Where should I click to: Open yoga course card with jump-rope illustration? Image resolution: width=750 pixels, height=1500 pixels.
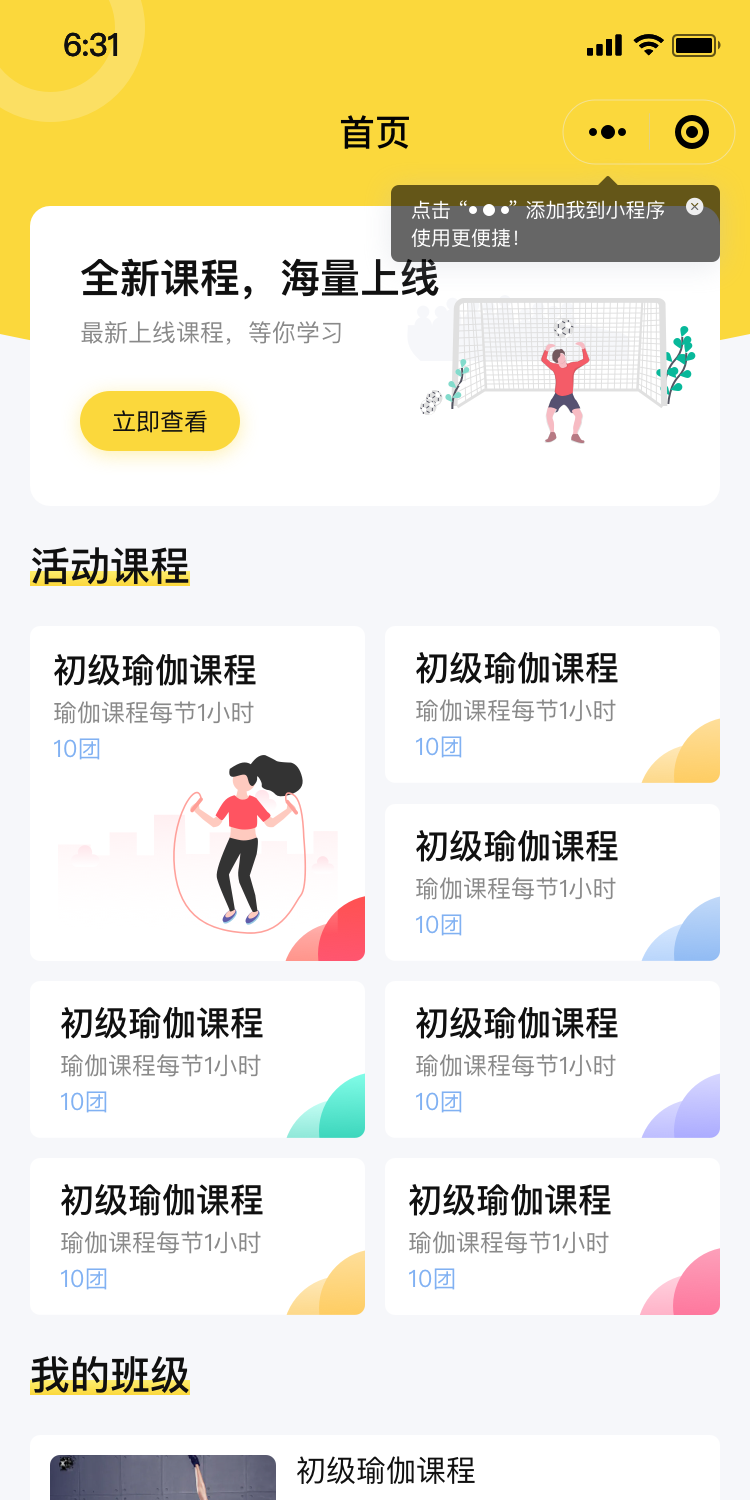197,793
